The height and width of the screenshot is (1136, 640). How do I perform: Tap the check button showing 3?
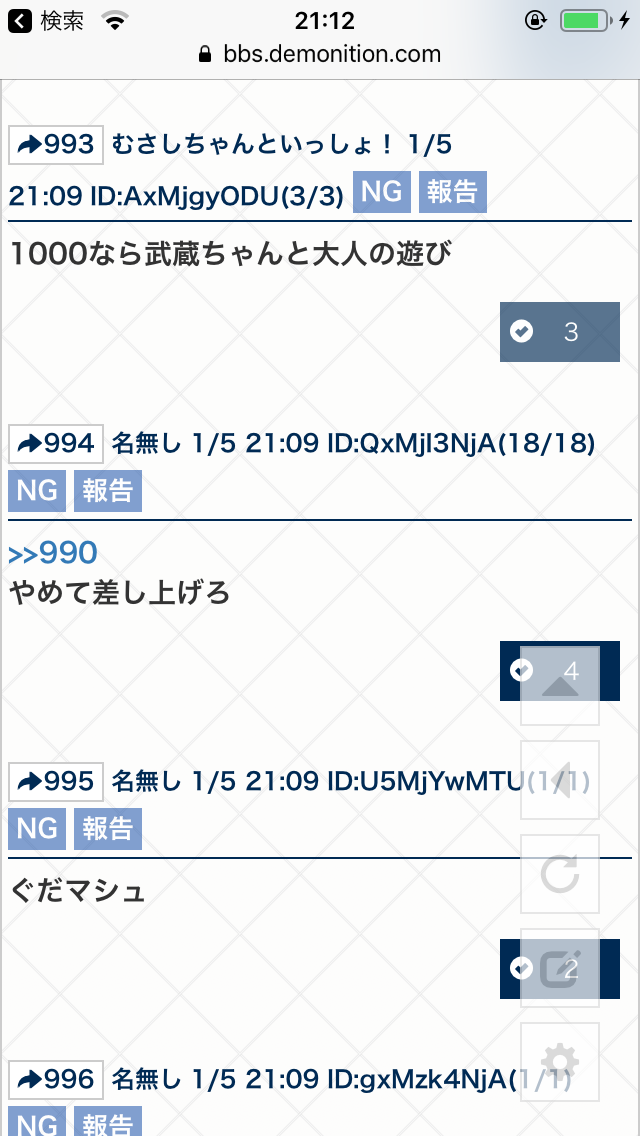coord(559,332)
